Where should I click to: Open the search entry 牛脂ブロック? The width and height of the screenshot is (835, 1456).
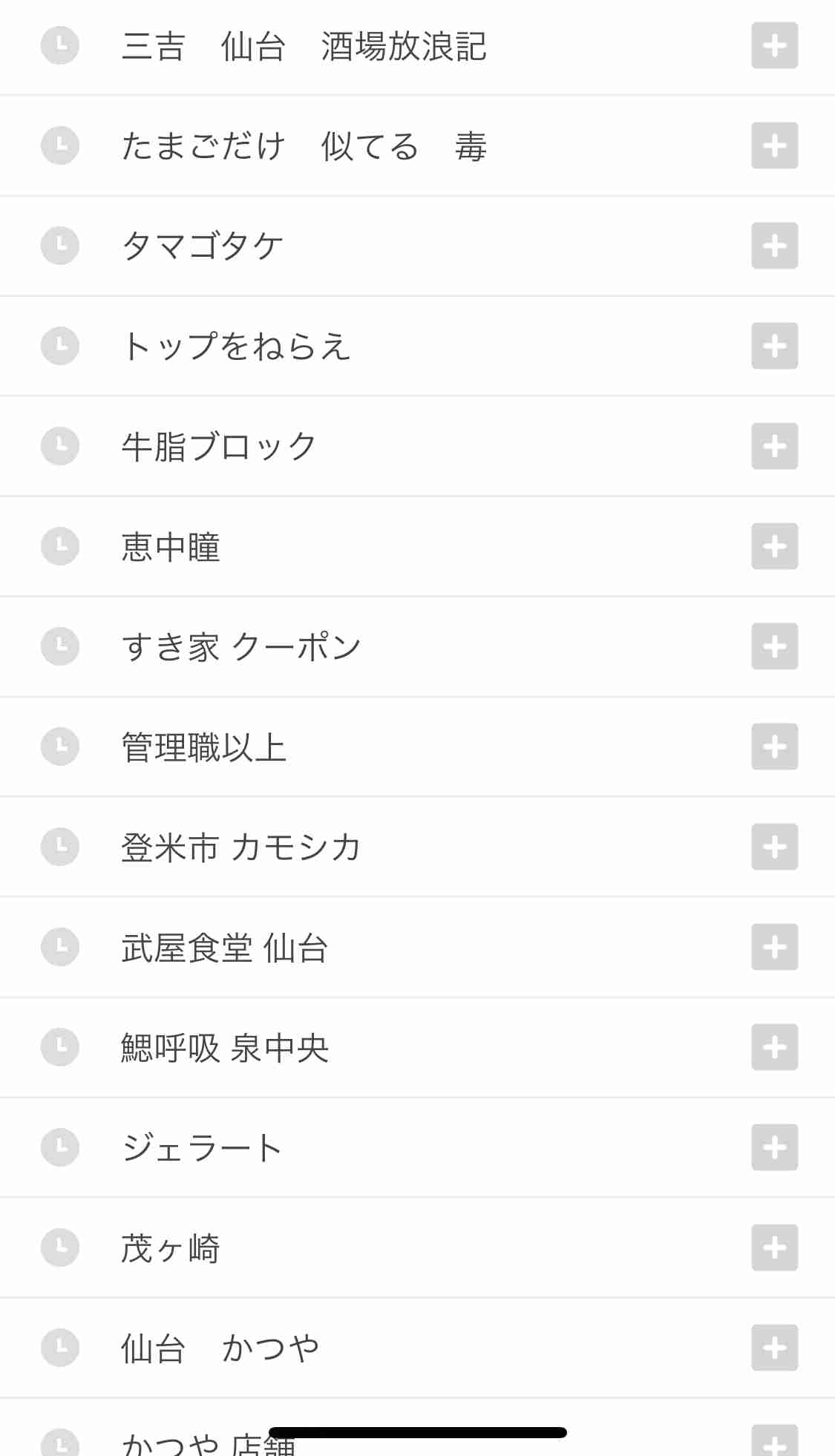219,445
